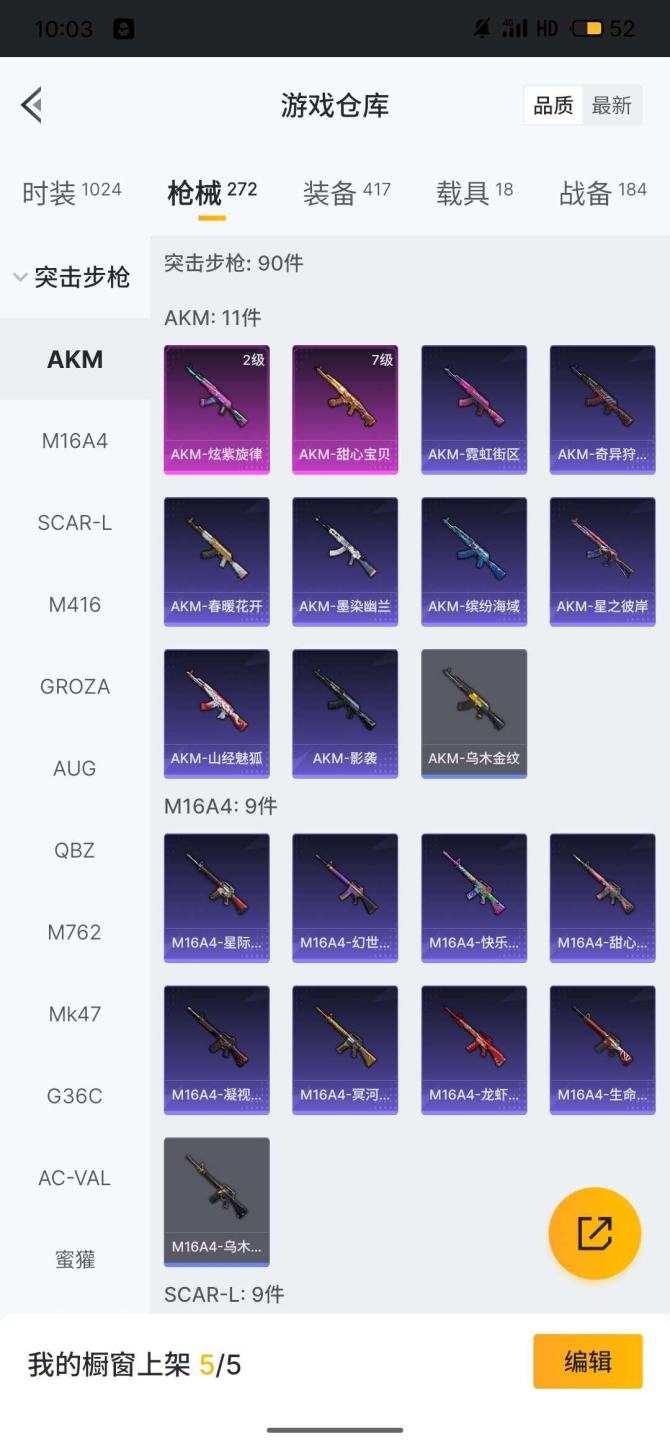Screen dimensions: 670x1452
Task: View the AKM-甜心宝贝 skin
Action: [x=345, y=409]
